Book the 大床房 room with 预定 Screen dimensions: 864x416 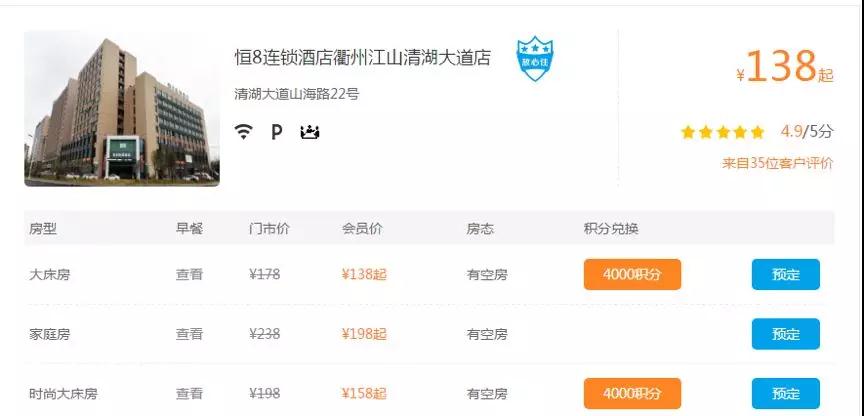pyautogui.click(x=785, y=275)
